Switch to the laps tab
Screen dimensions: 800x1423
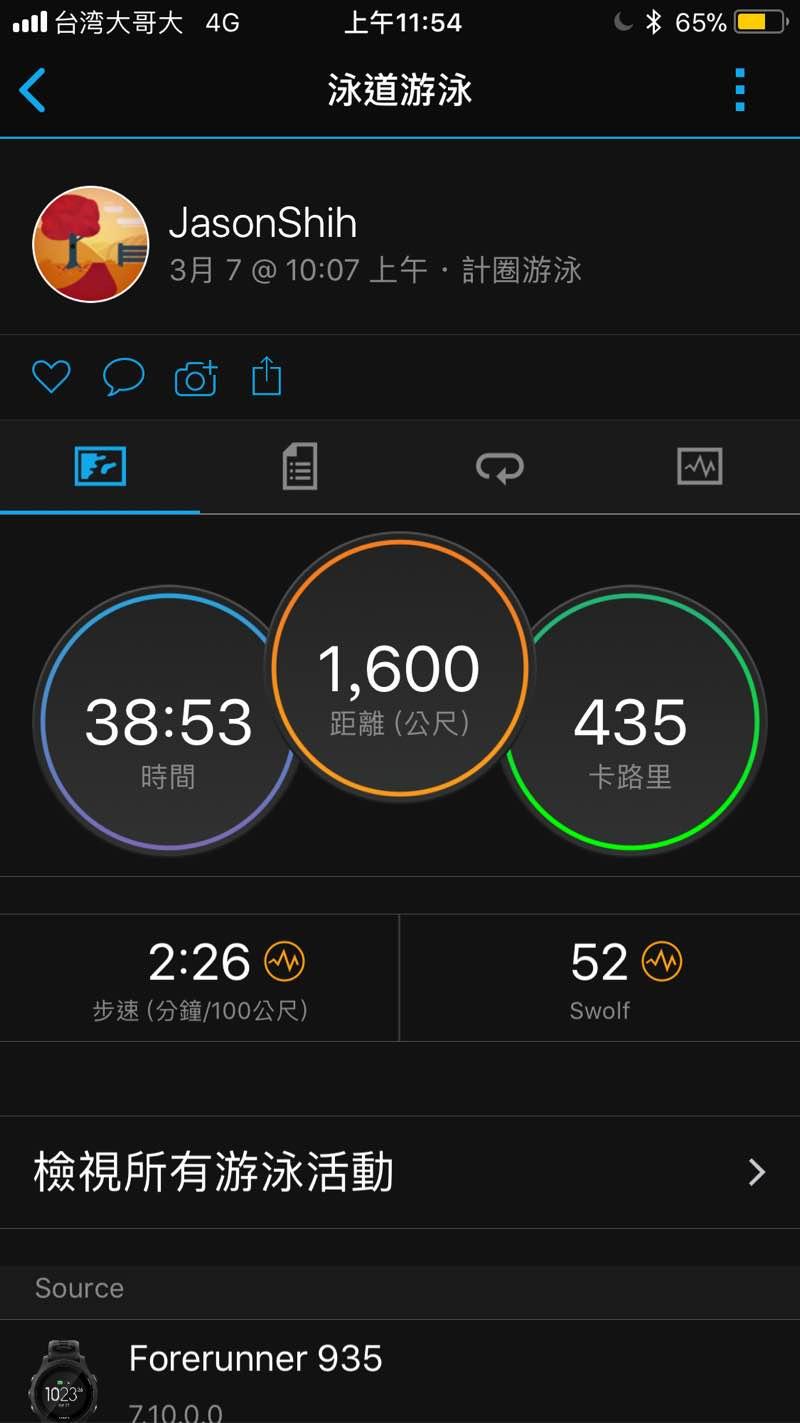click(499, 467)
